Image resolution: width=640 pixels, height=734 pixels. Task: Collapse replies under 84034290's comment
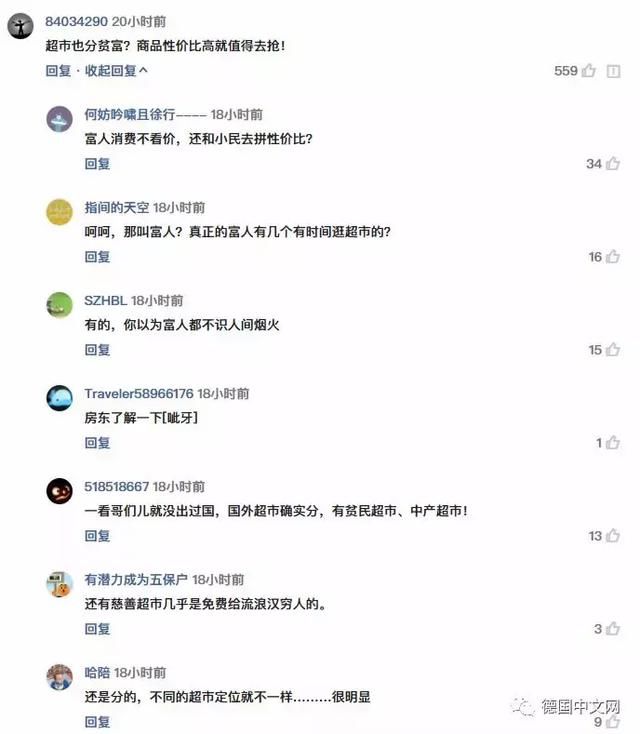coord(116,71)
